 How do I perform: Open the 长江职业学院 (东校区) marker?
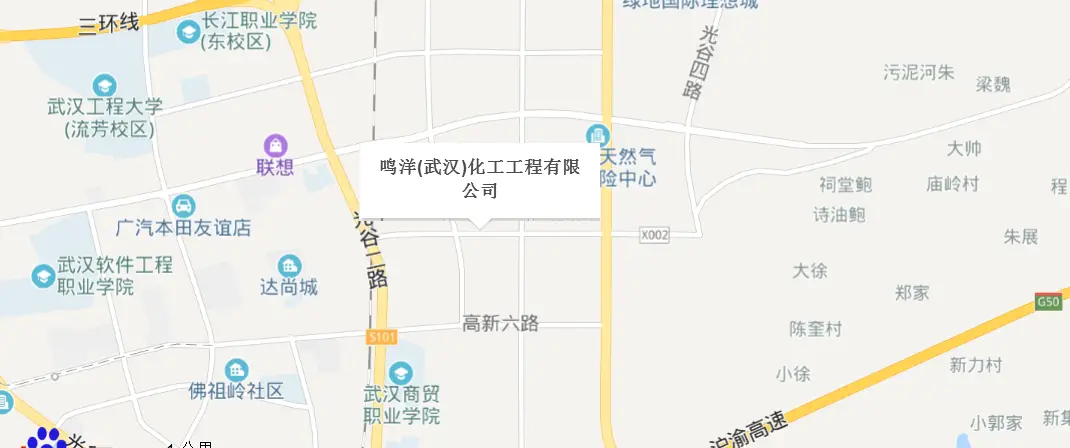pyautogui.click(x=187, y=31)
